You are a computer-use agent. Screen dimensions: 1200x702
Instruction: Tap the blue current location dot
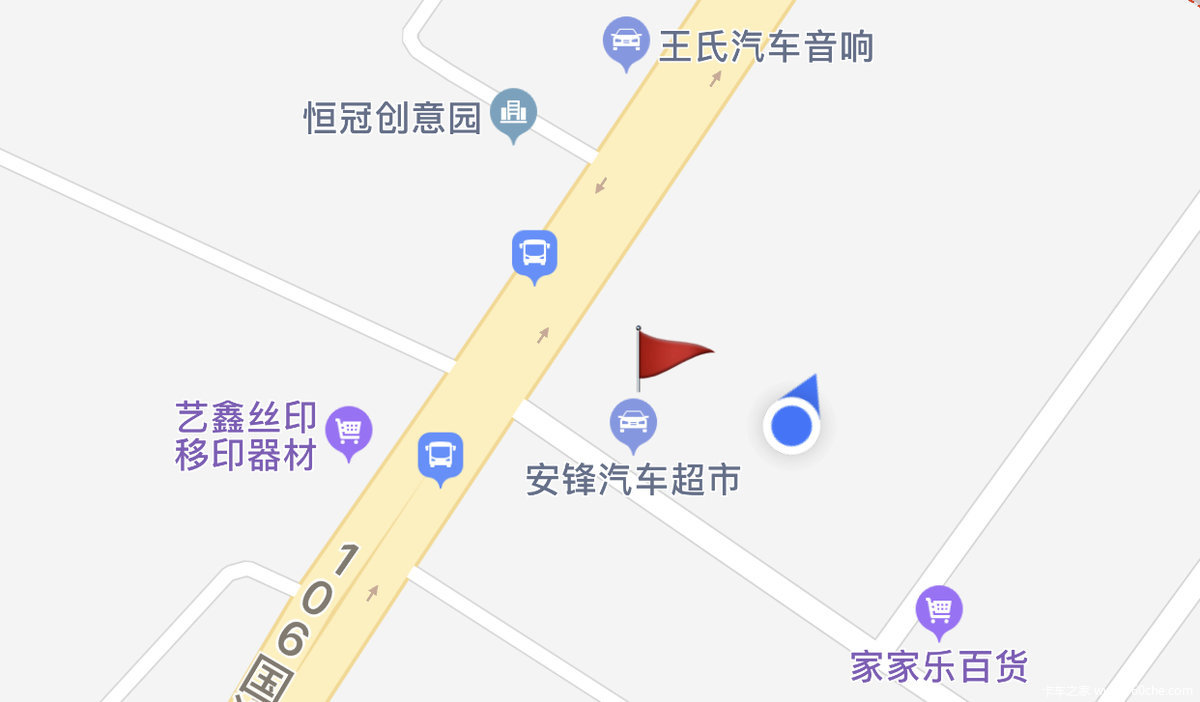click(x=792, y=426)
